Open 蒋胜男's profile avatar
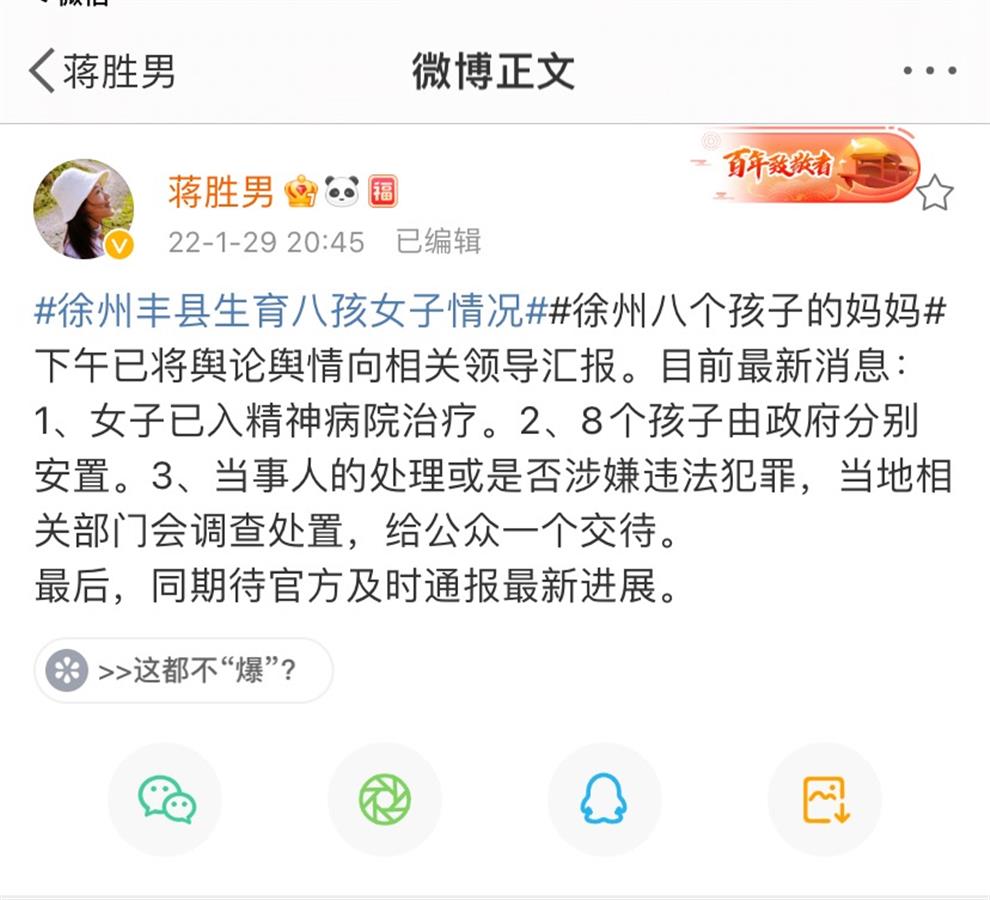Viewport: 990px width, 900px height. coord(83,209)
